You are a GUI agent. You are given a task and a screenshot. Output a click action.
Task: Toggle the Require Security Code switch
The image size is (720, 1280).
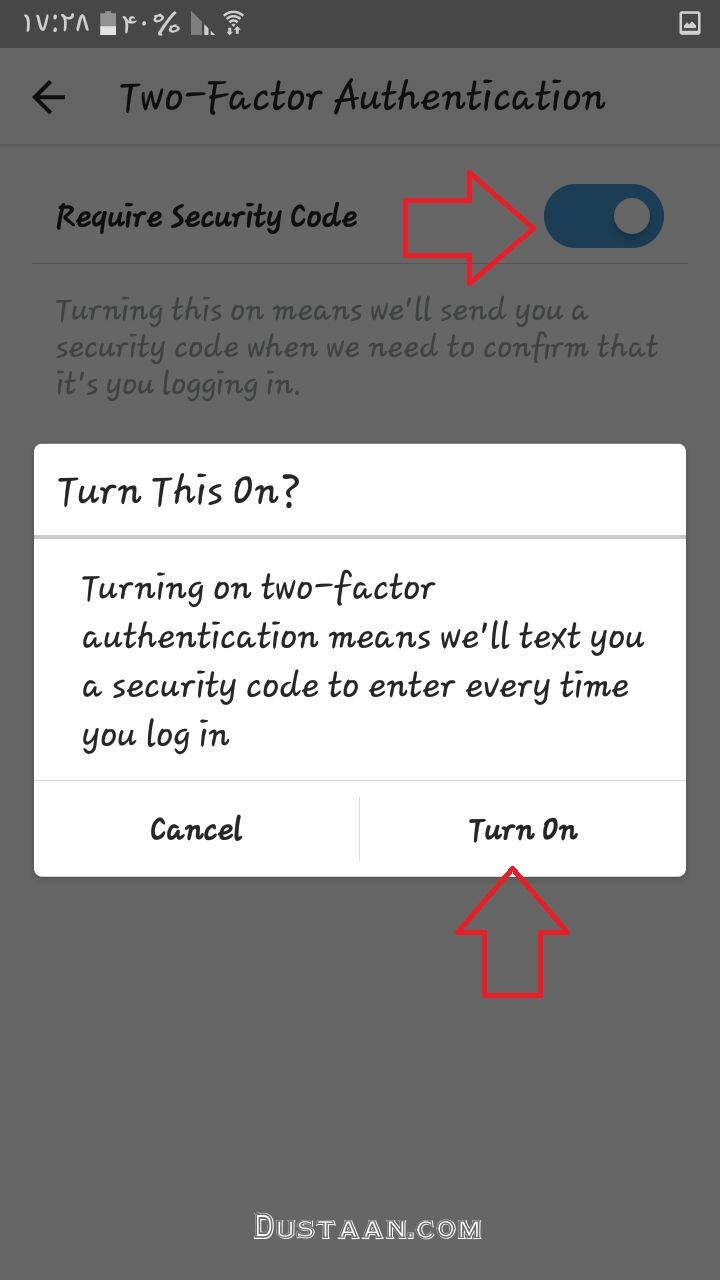603,216
